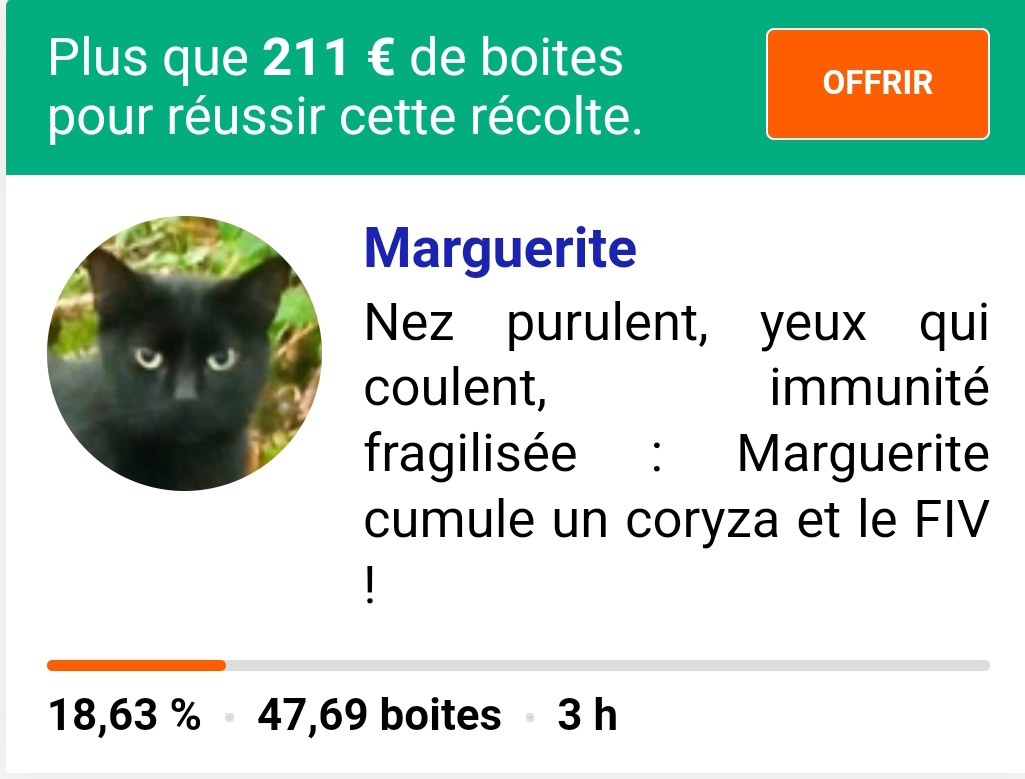
Task: Tap the orange OFFRIR button
Action: [x=877, y=84]
